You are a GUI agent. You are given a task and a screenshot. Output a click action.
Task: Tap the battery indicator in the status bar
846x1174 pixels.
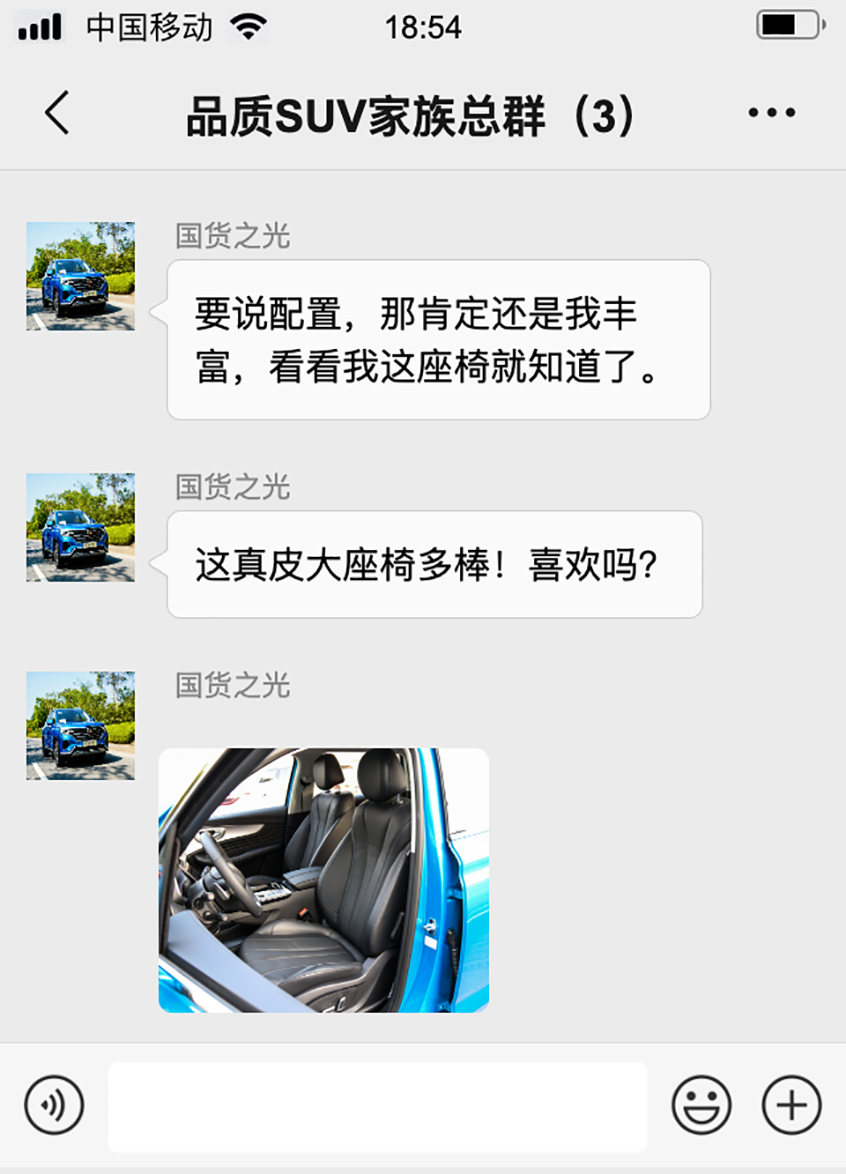pyautogui.click(x=787, y=27)
